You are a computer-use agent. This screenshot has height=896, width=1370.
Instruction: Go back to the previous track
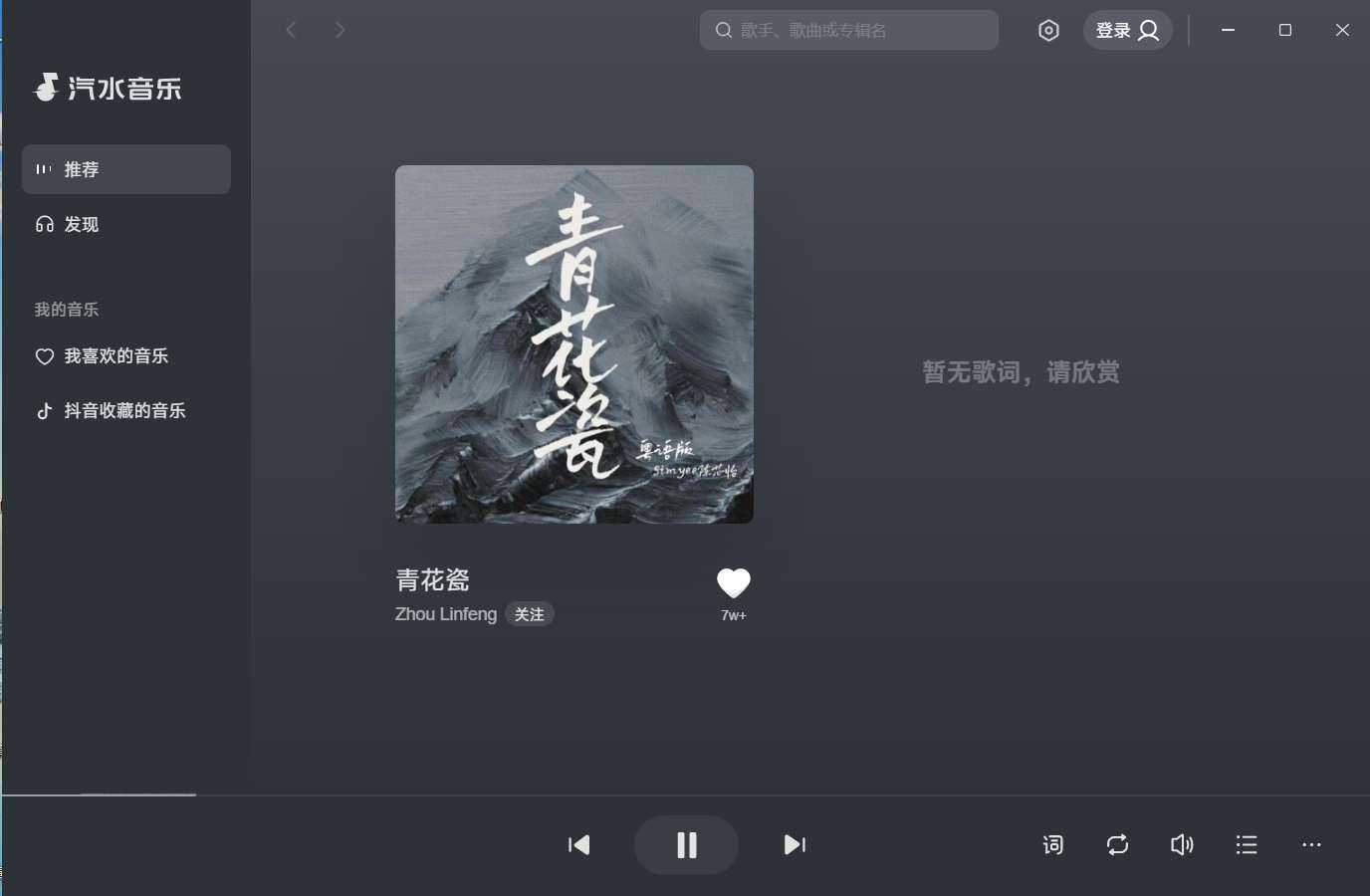click(x=578, y=845)
